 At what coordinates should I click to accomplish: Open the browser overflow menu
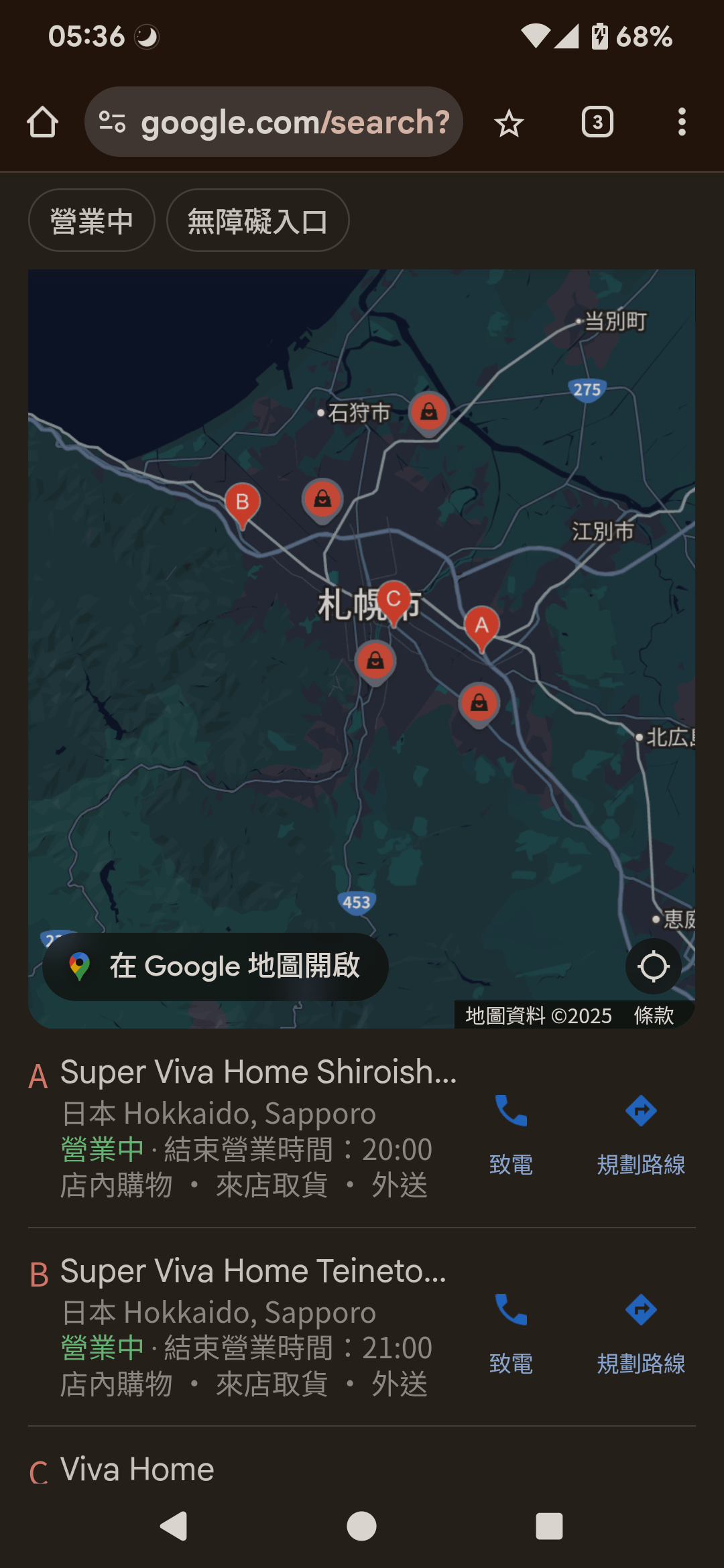pyautogui.click(x=681, y=123)
